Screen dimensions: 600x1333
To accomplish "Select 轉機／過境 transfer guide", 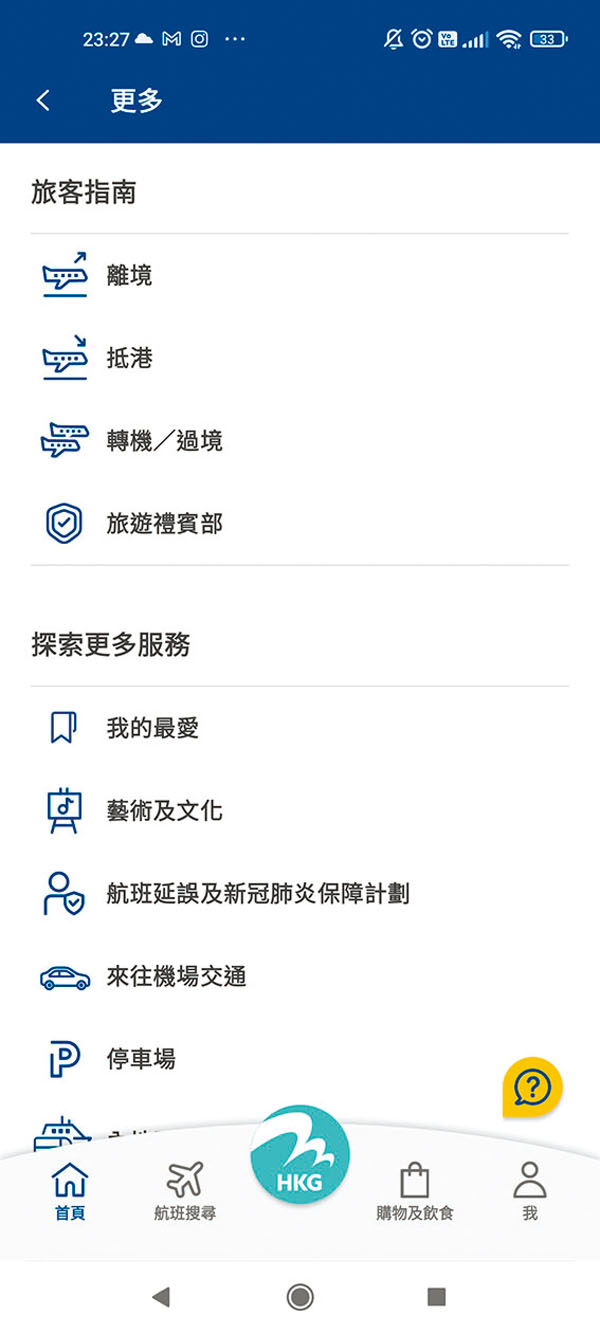I will tap(164, 441).
